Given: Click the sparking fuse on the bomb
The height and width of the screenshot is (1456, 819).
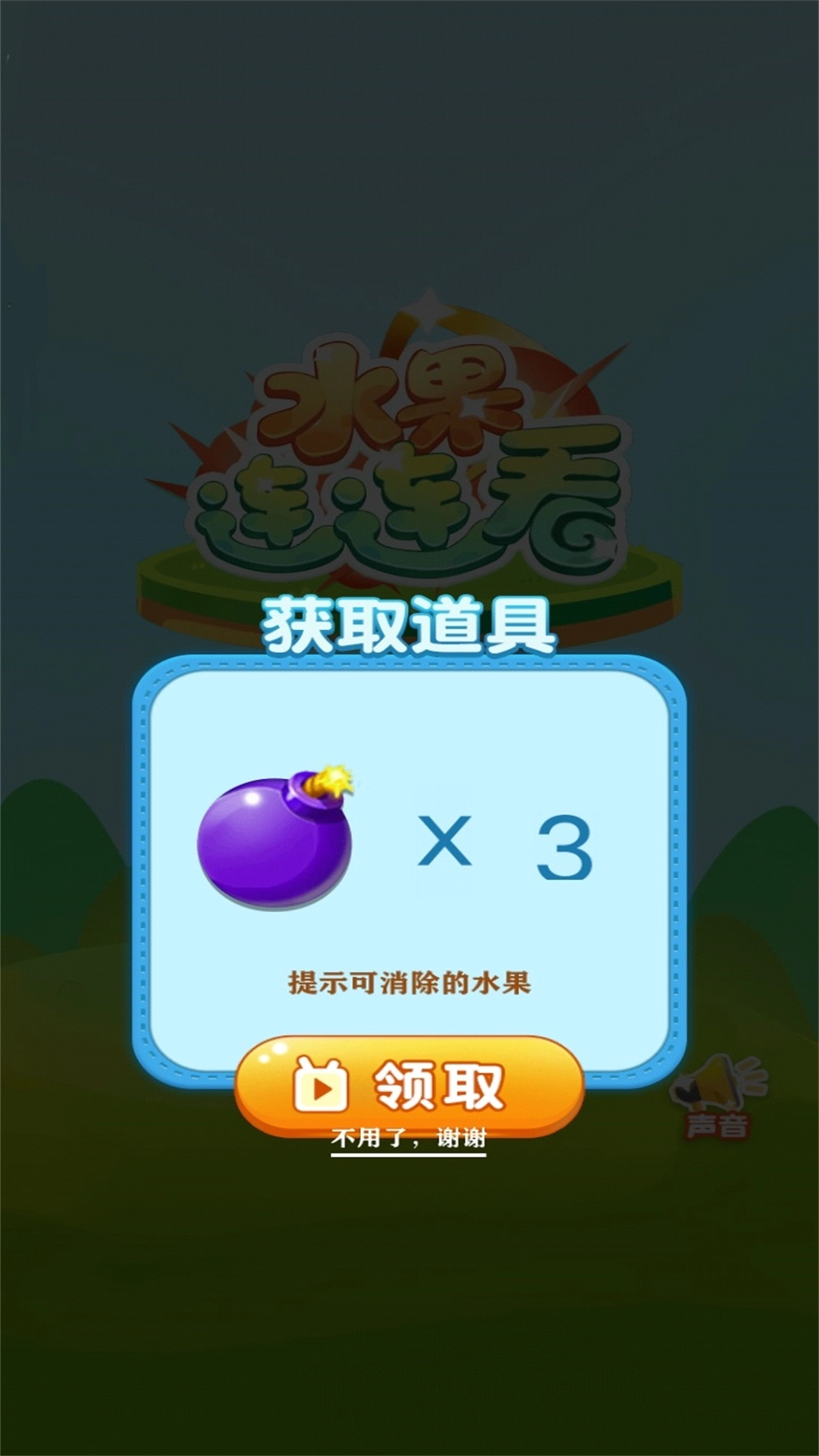Looking at the screenshot, I should point(334,781).
